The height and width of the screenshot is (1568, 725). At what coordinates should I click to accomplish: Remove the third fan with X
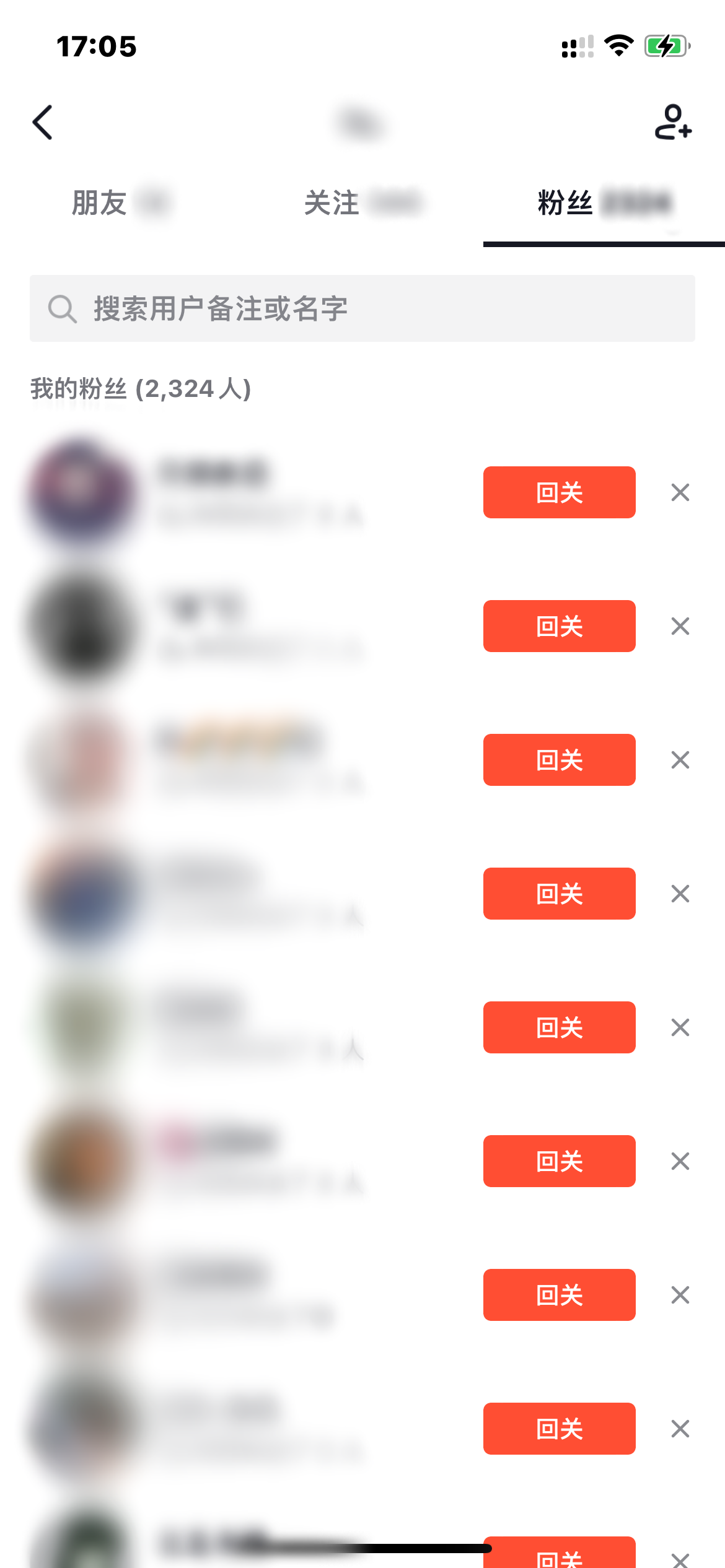[680, 760]
